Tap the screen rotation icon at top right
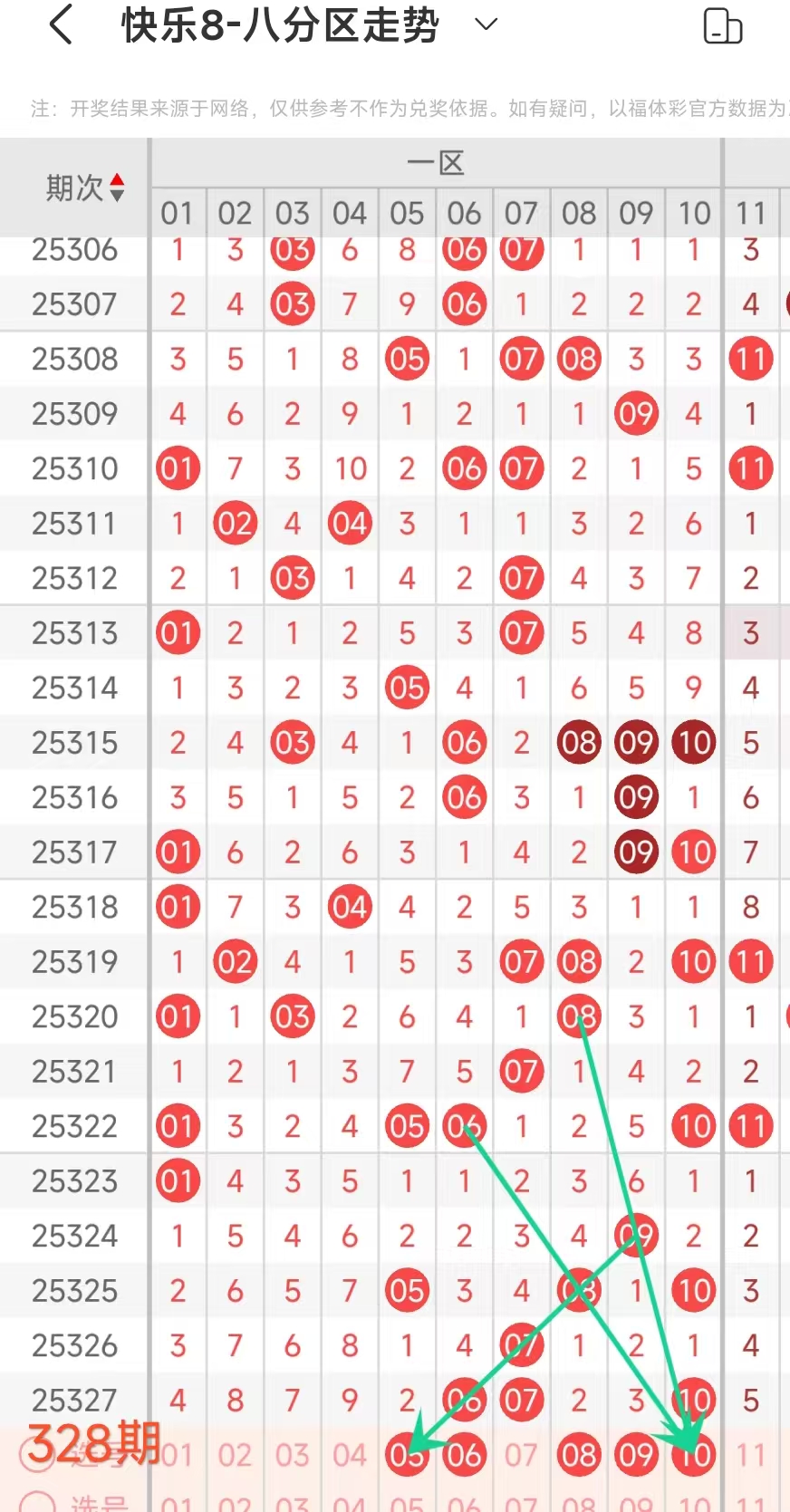Viewport: 790px width, 1512px height. point(722,26)
